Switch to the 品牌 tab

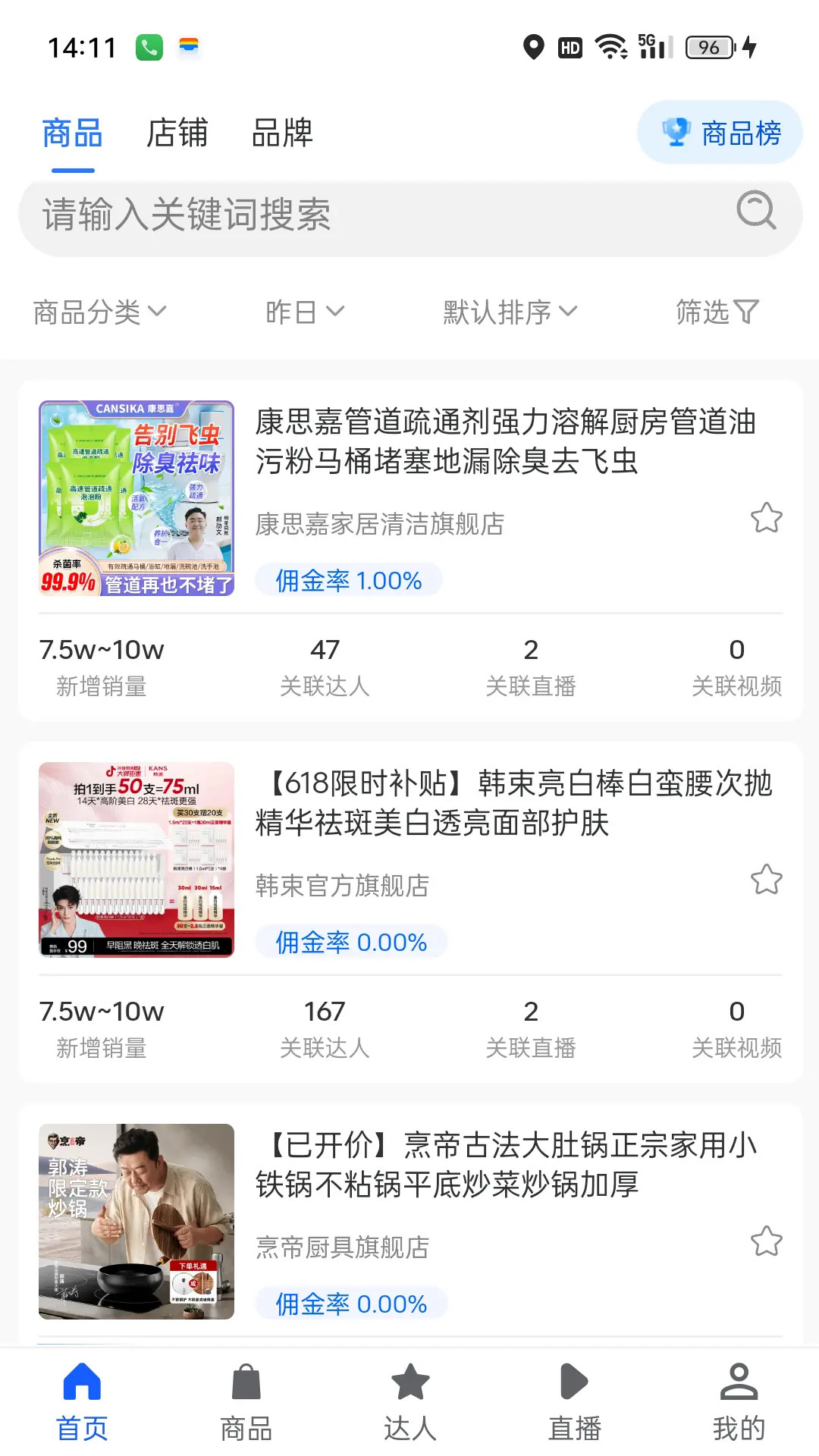pyautogui.click(x=282, y=131)
